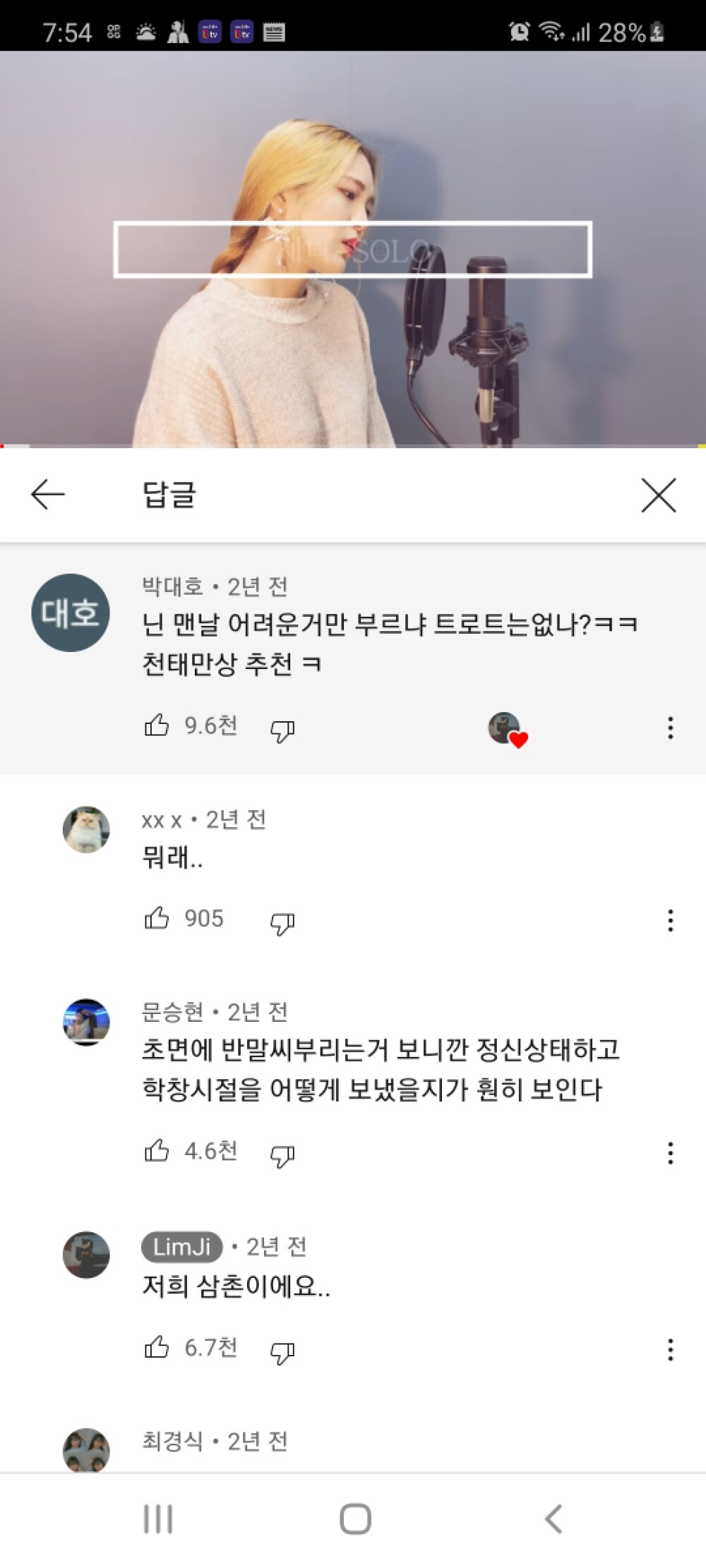This screenshot has width=706, height=1568.
Task: Dislike 문승현's reply
Action: 282,1155
